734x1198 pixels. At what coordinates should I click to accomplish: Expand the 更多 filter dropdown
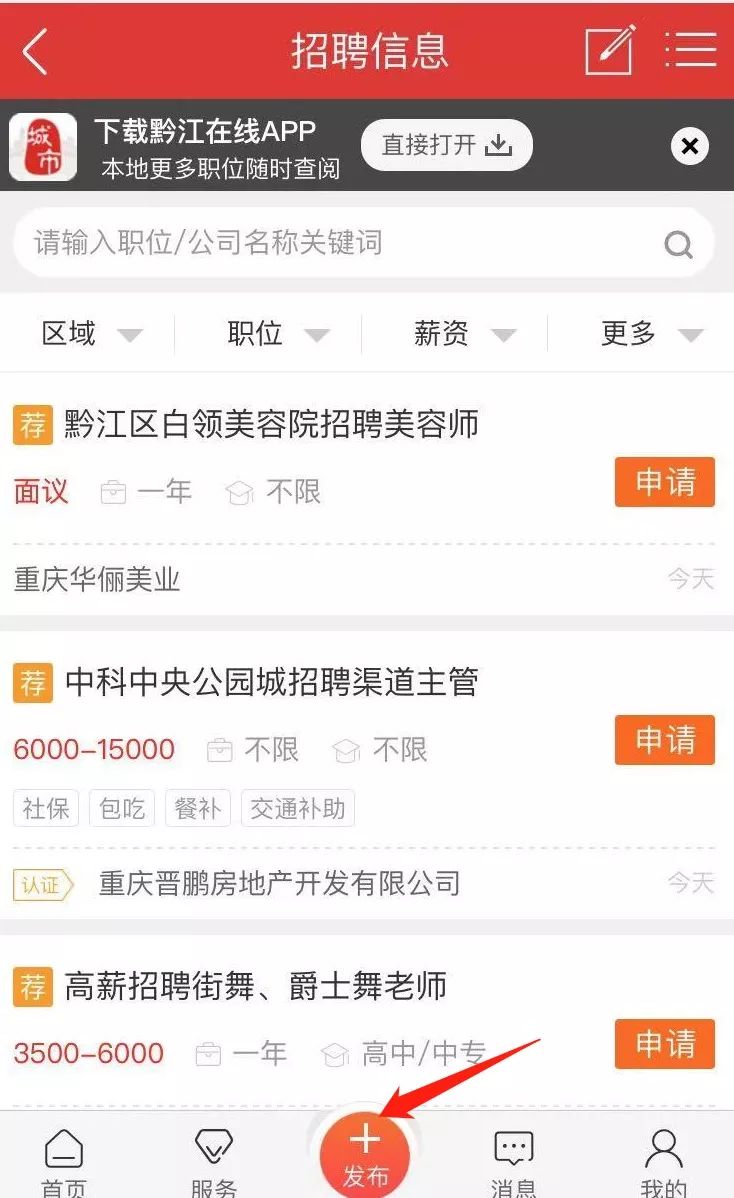click(651, 334)
